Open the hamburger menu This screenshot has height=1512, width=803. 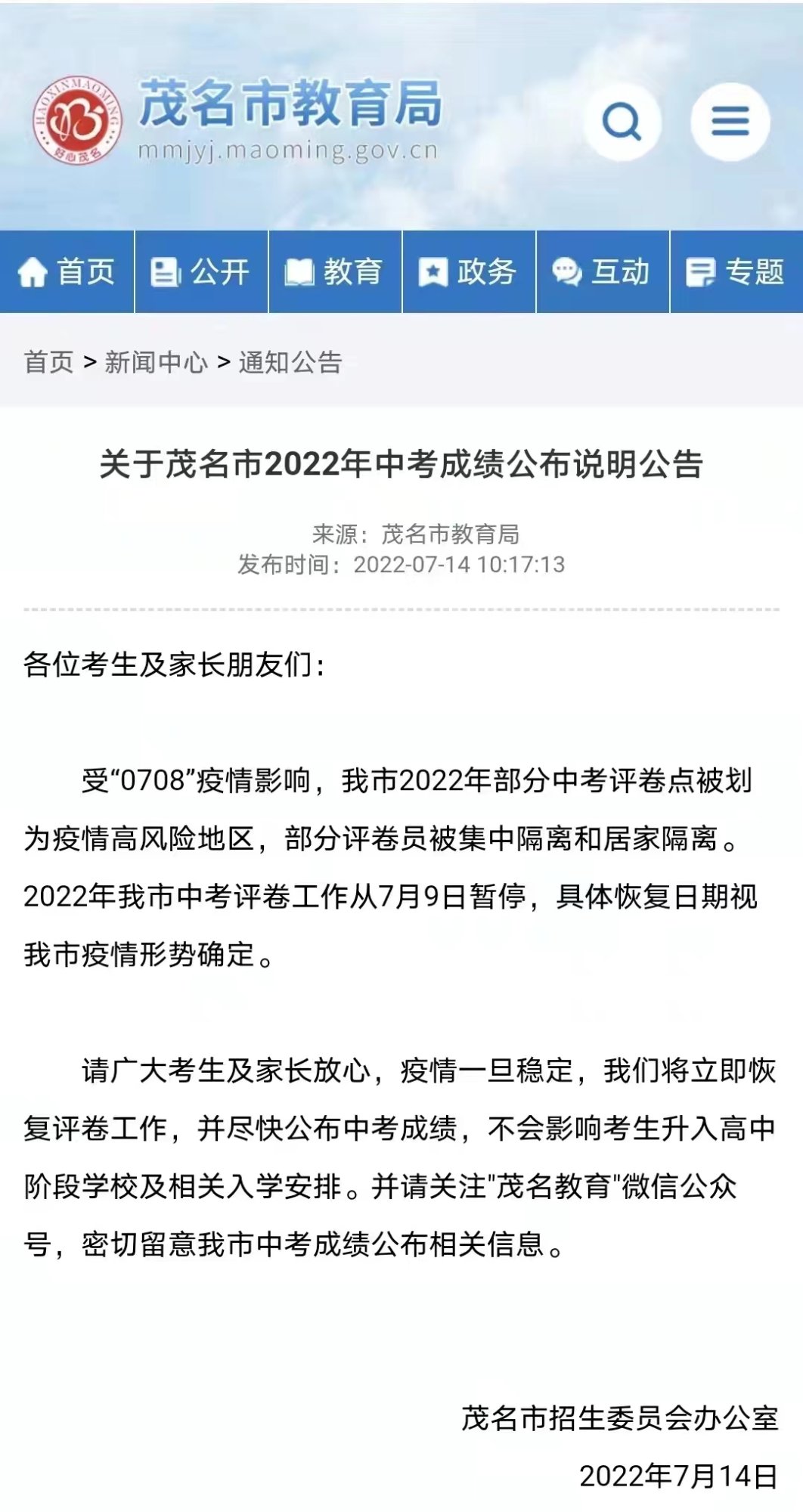coord(730,122)
